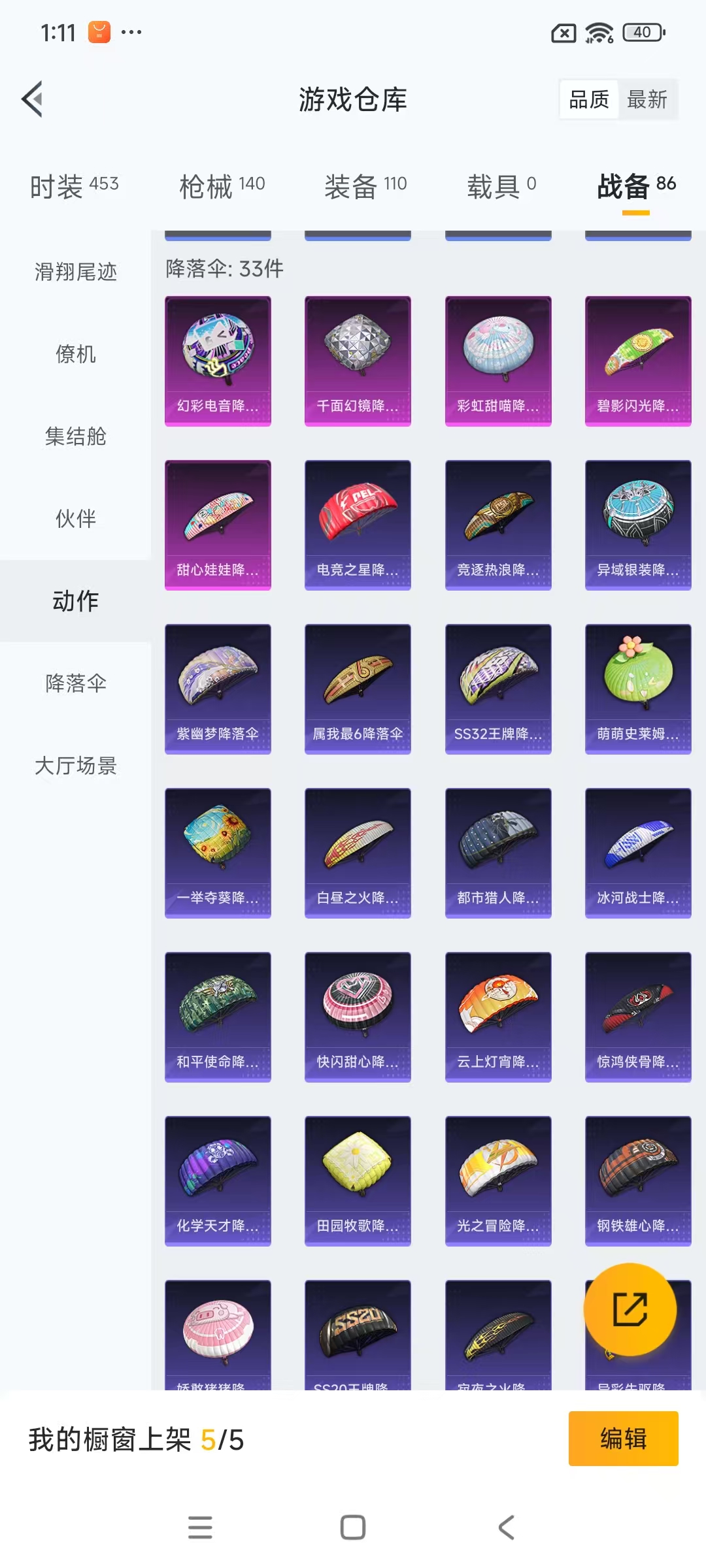Viewport: 706px width, 1568px height.
Task: Select the 大厅场景 sidebar category
Action: point(75,766)
